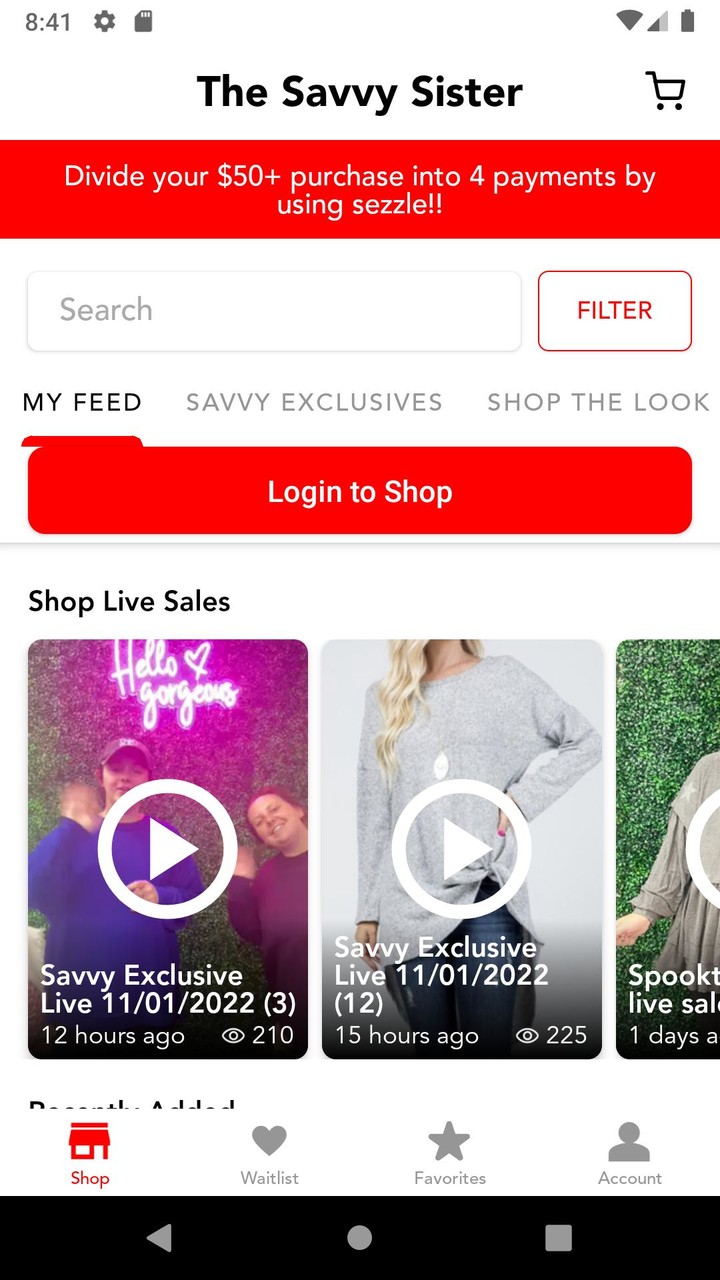This screenshot has height=1280, width=720.
Task: Go to the device home screen
Action: 360,1237
